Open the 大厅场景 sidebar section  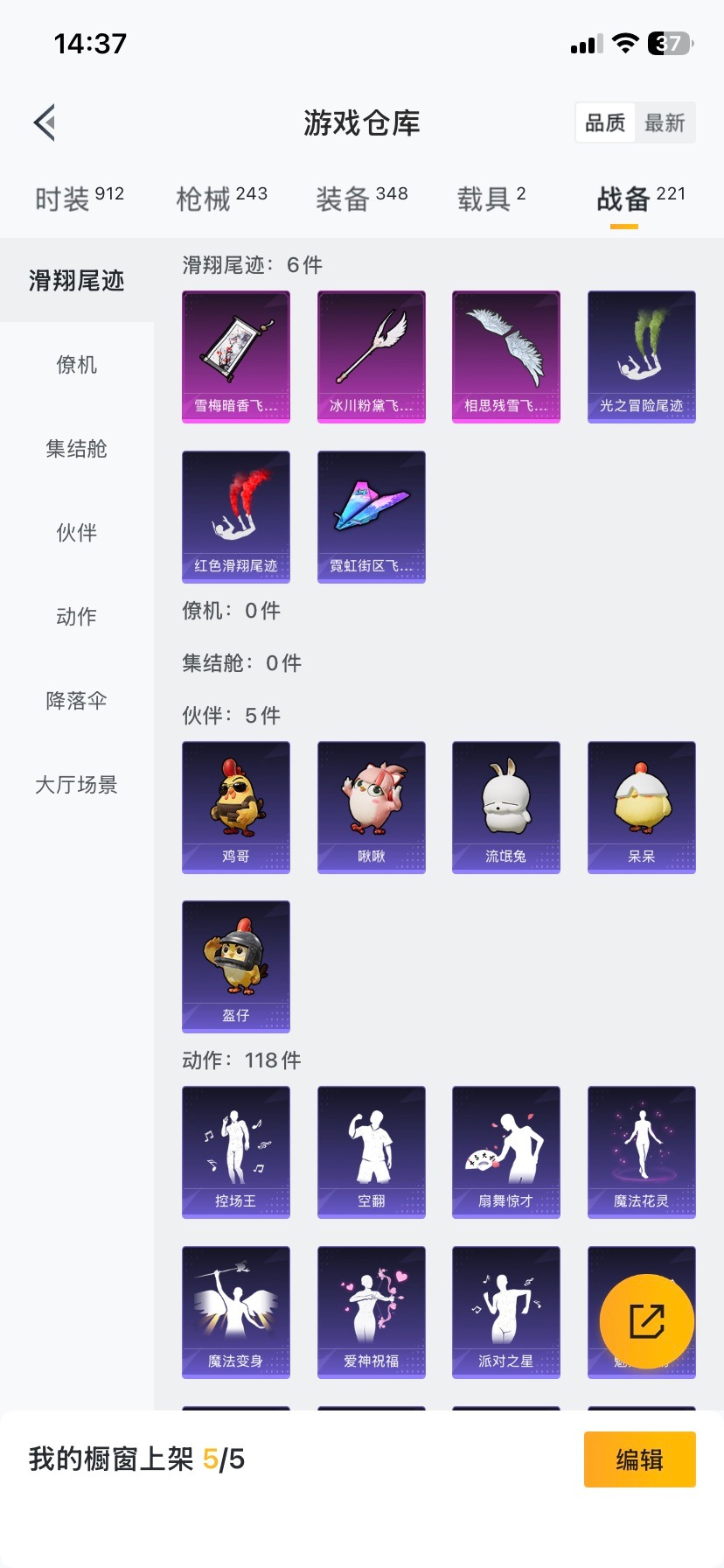76,785
